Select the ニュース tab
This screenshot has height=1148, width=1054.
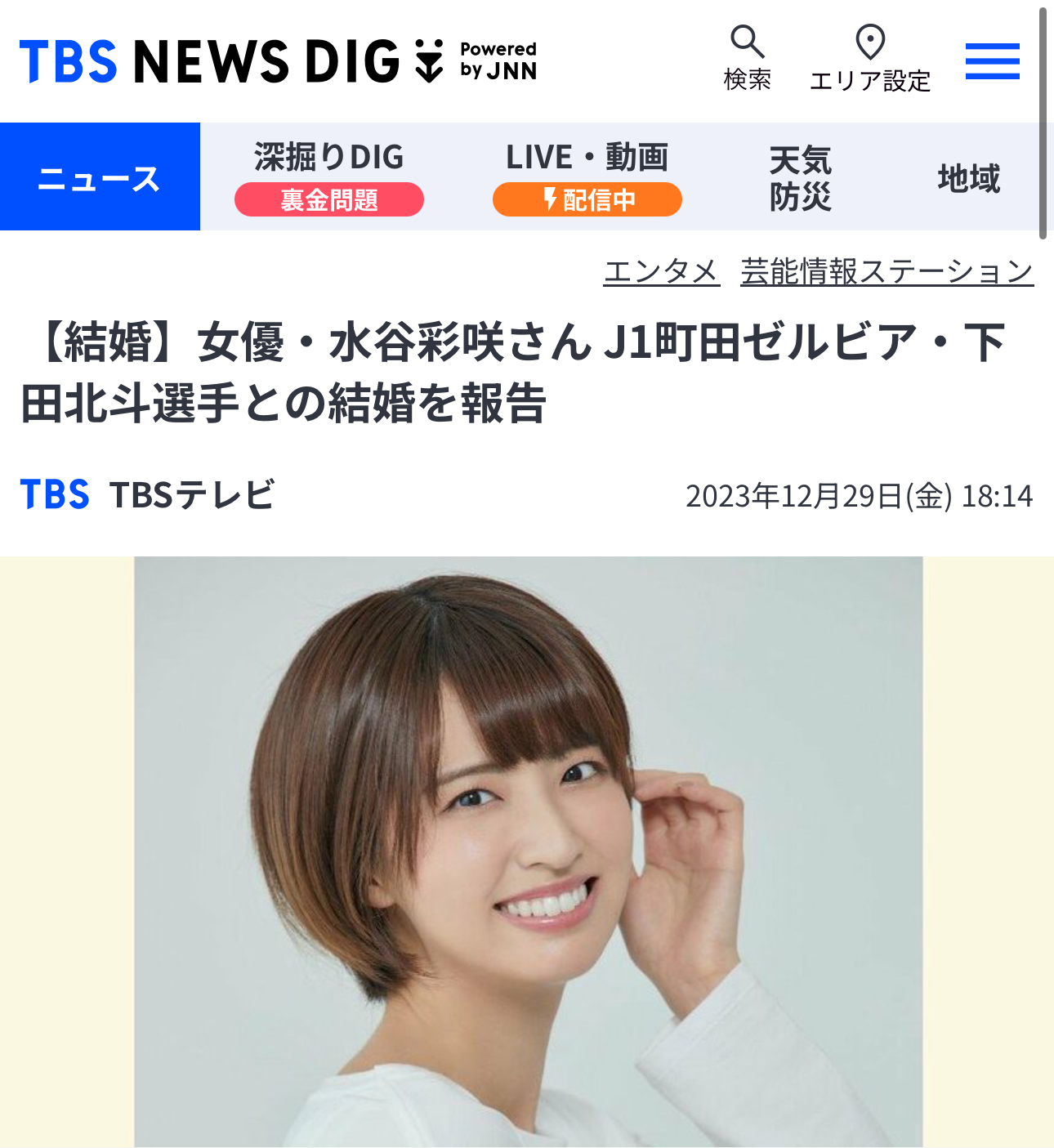(x=100, y=177)
